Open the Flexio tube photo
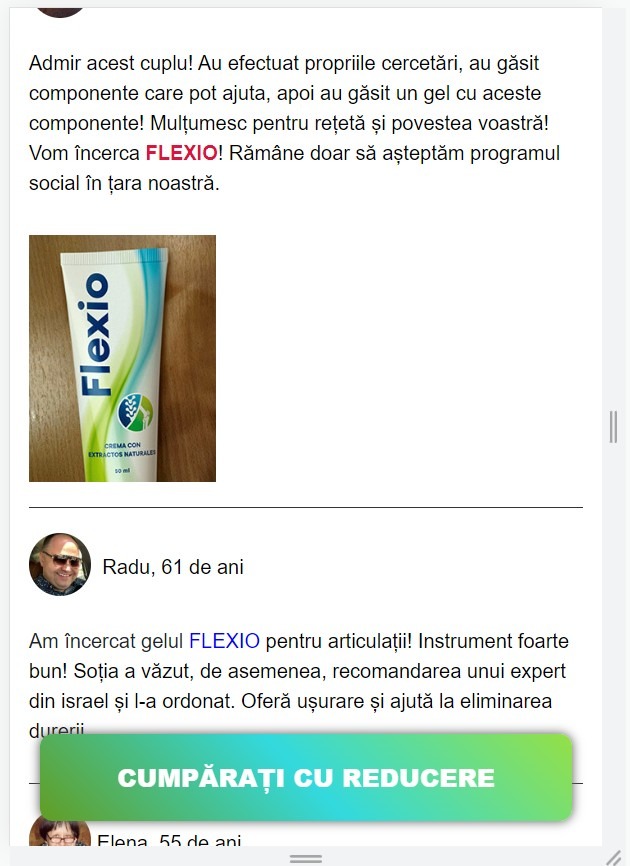Viewport: 630px width, 866px height. coord(122,358)
